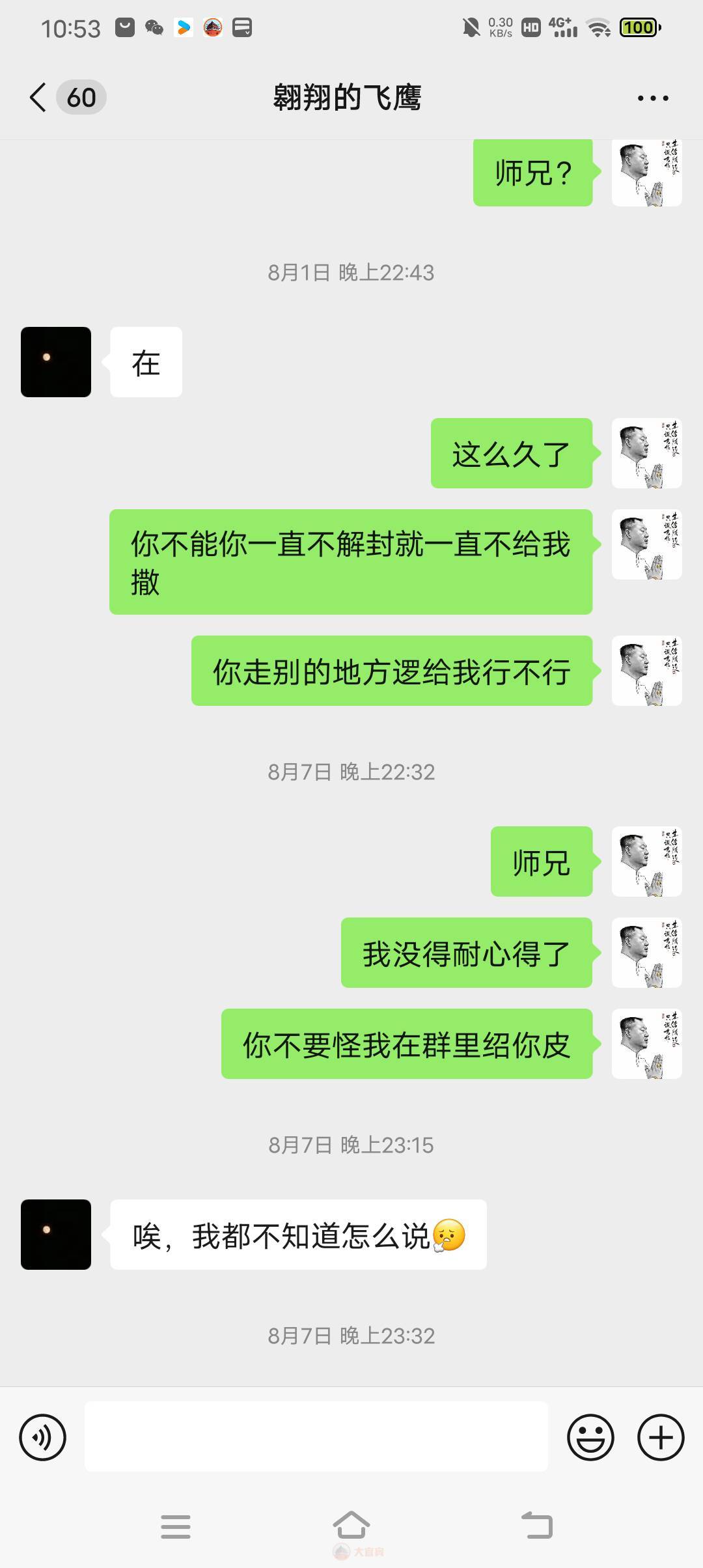Open the three-dot chat info menu
Image resolution: width=703 pixels, height=1568 pixels.
point(653,98)
